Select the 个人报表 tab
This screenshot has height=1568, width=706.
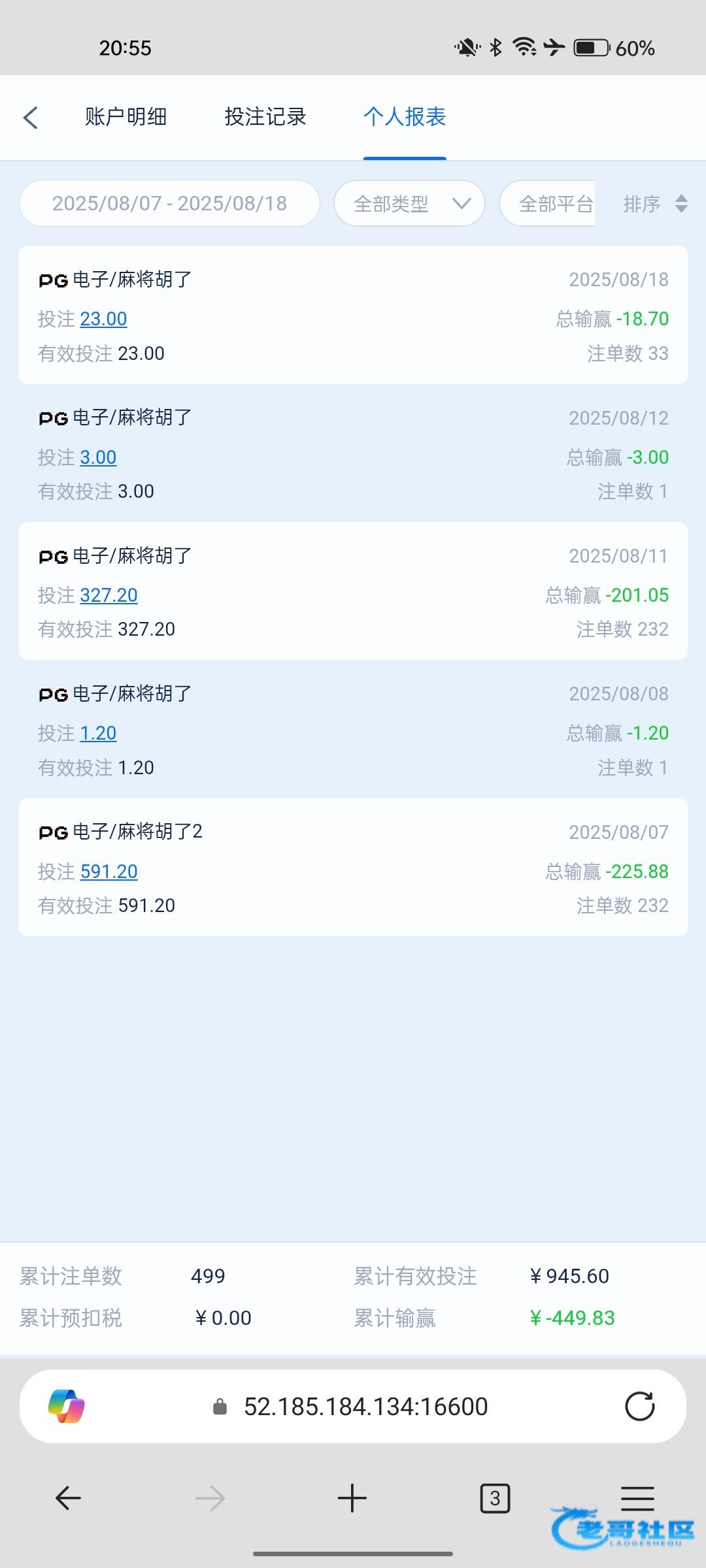(x=405, y=117)
